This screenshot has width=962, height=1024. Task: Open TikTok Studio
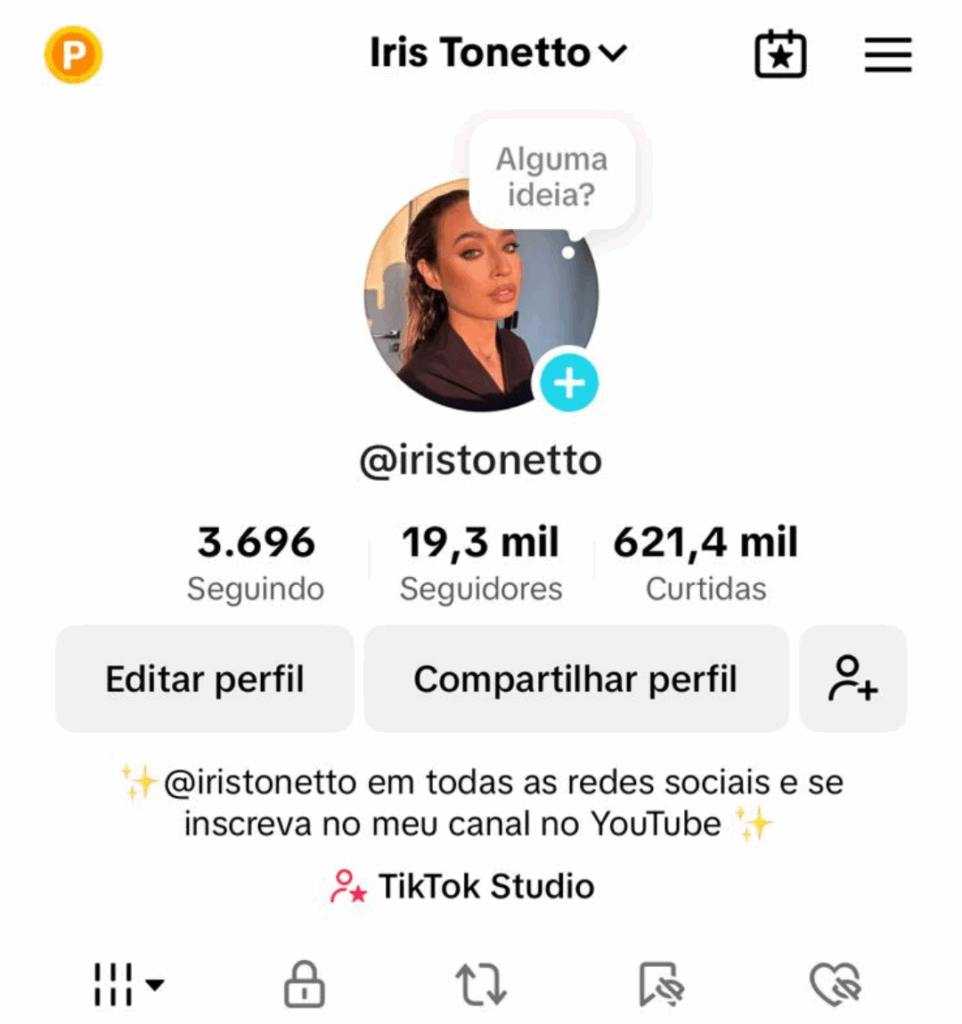[463, 887]
